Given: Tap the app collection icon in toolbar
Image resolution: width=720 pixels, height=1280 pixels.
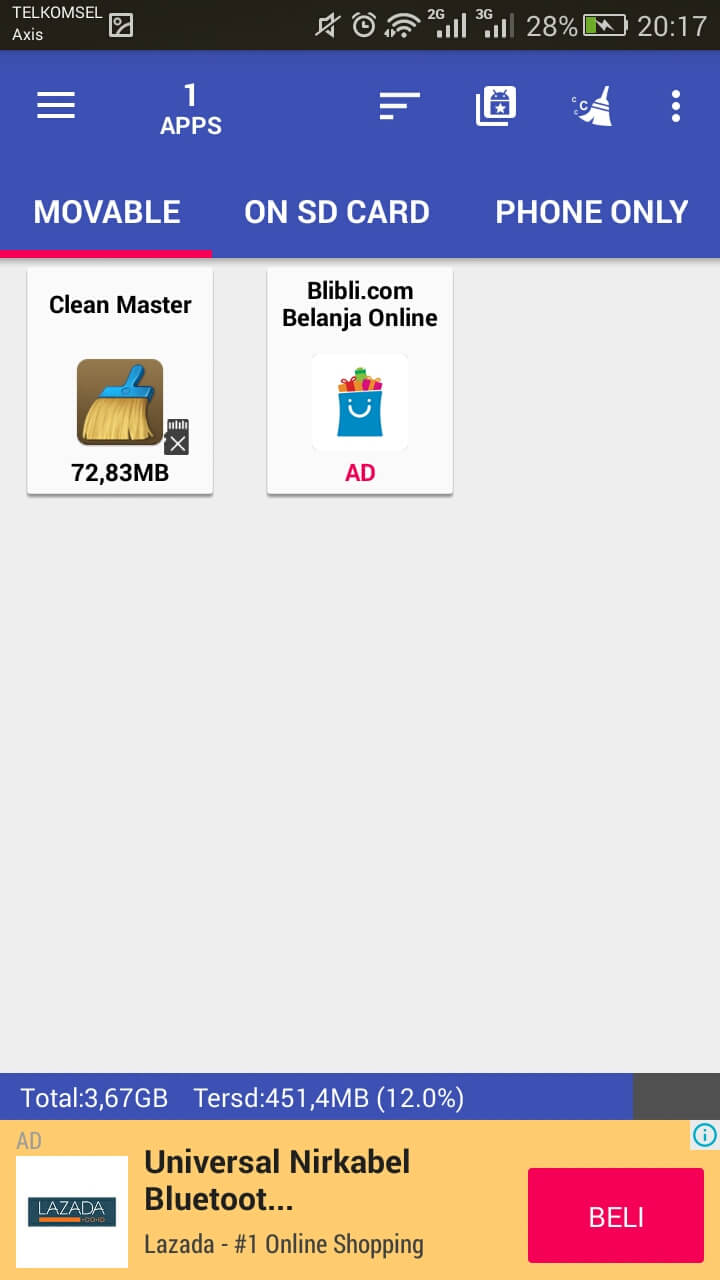Looking at the screenshot, I should (x=495, y=105).
